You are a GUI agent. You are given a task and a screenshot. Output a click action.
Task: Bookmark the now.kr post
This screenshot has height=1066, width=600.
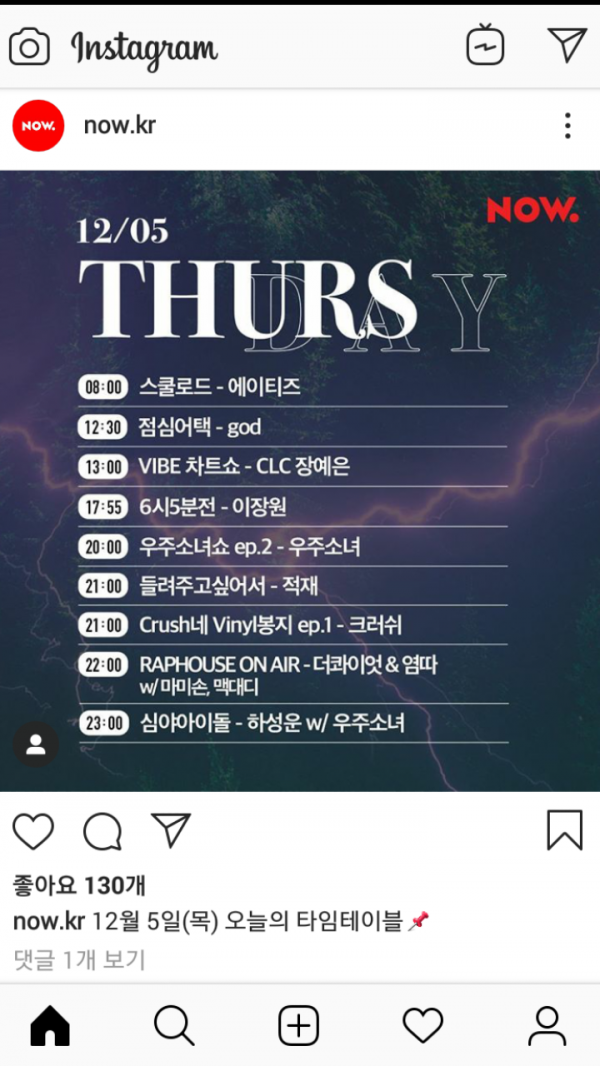[x=565, y=830]
